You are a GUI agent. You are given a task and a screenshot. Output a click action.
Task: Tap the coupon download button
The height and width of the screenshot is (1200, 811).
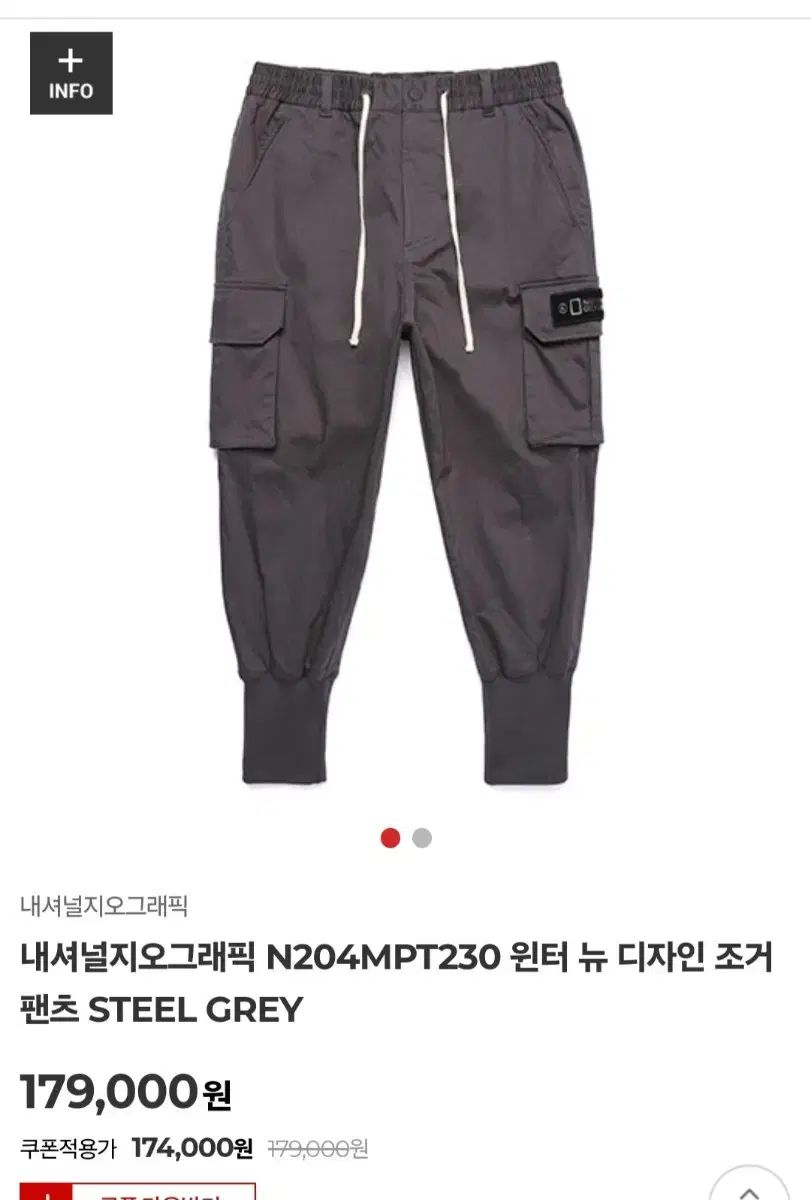pyautogui.click(x=138, y=1190)
